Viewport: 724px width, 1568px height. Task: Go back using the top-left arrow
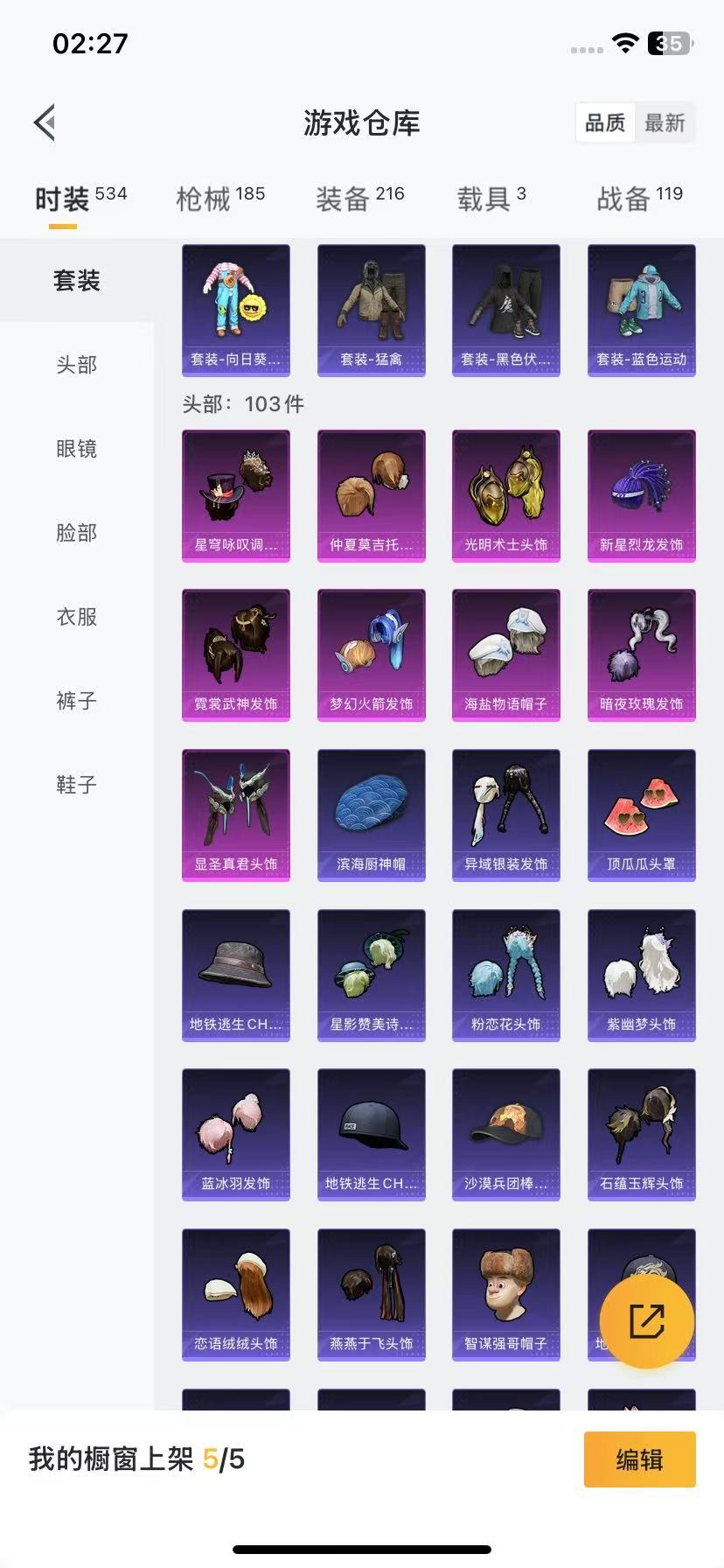point(45,122)
